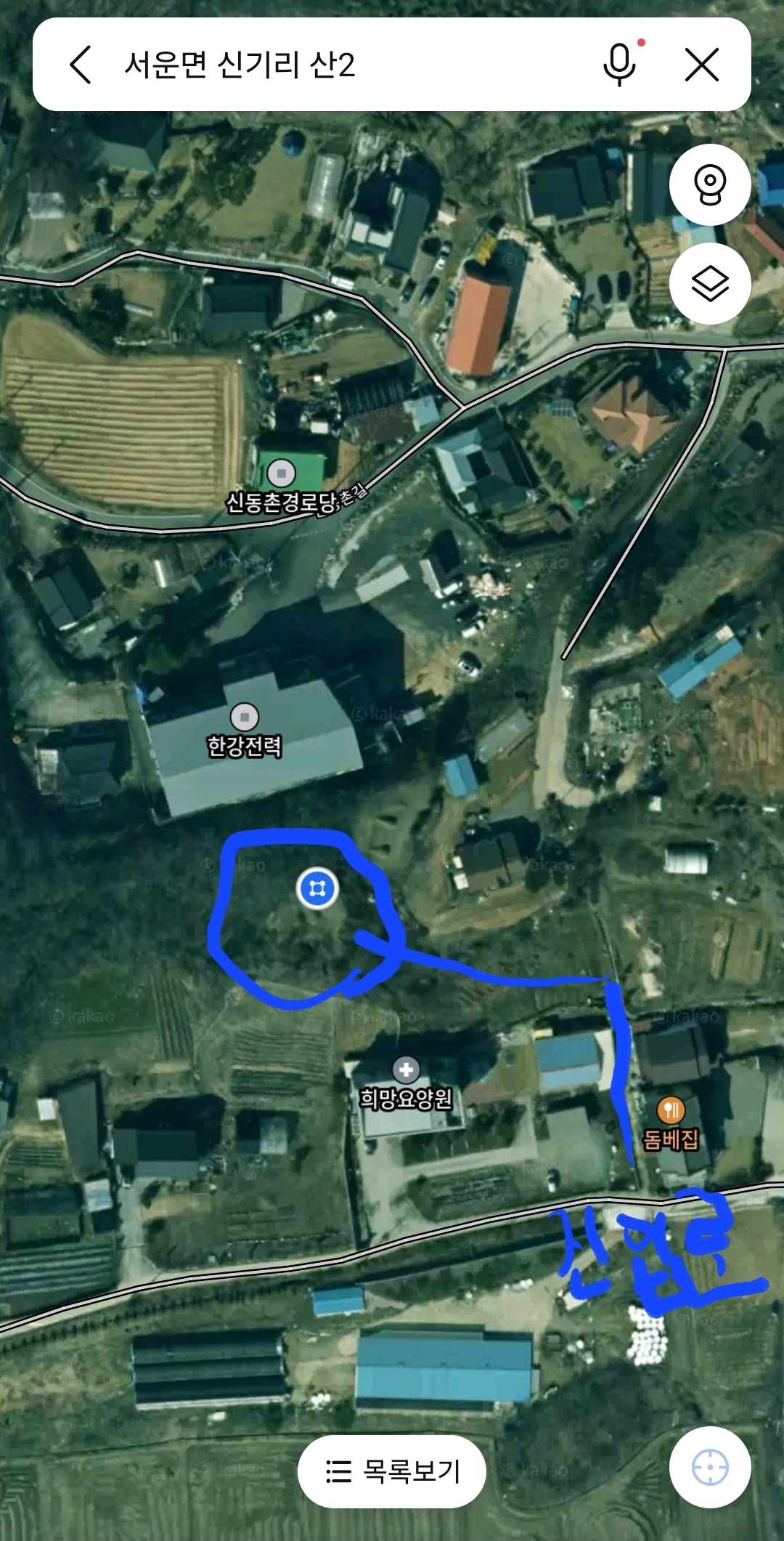Open the 돔베집 restaurant marker

point(671,1110)
